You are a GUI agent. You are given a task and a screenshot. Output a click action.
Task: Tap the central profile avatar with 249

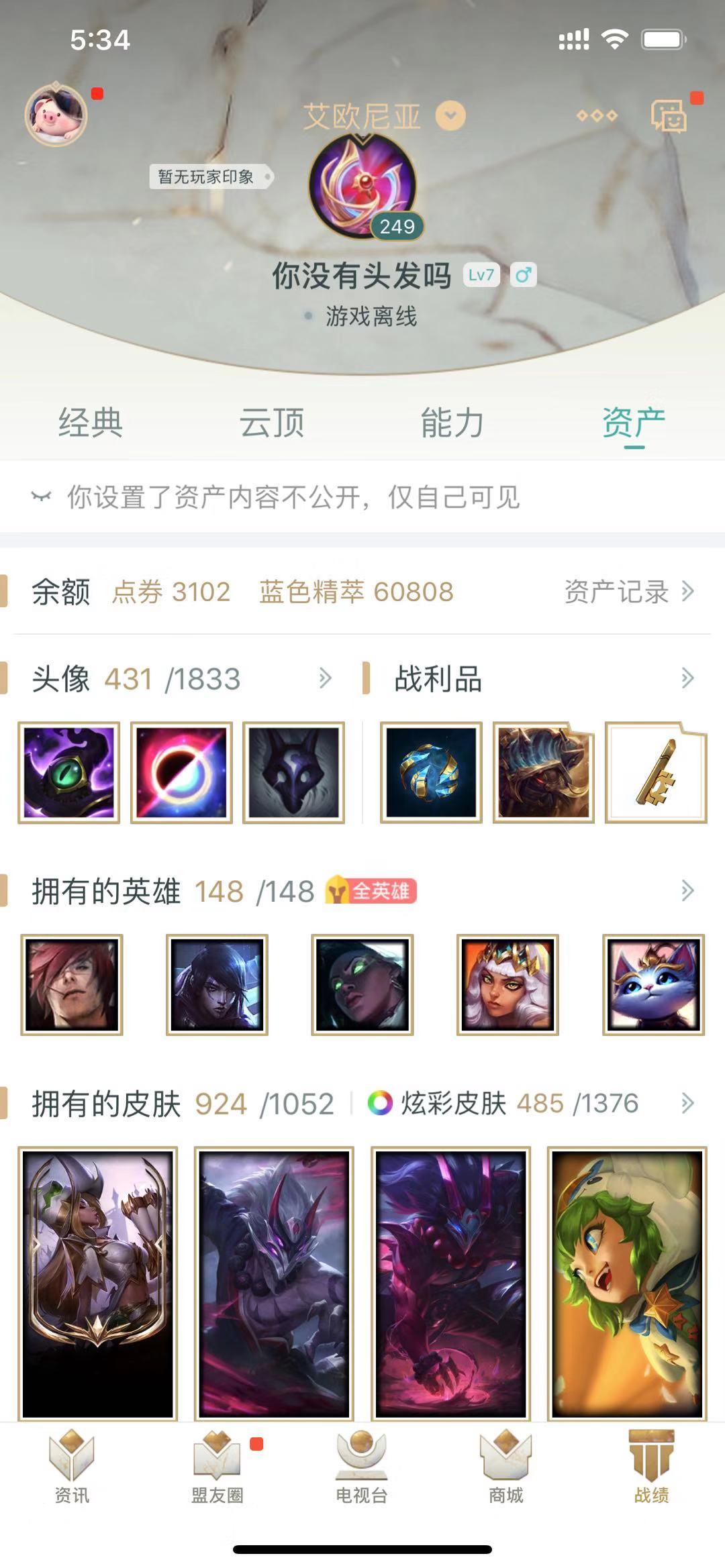pyautogui.click(x=363, y=187)
